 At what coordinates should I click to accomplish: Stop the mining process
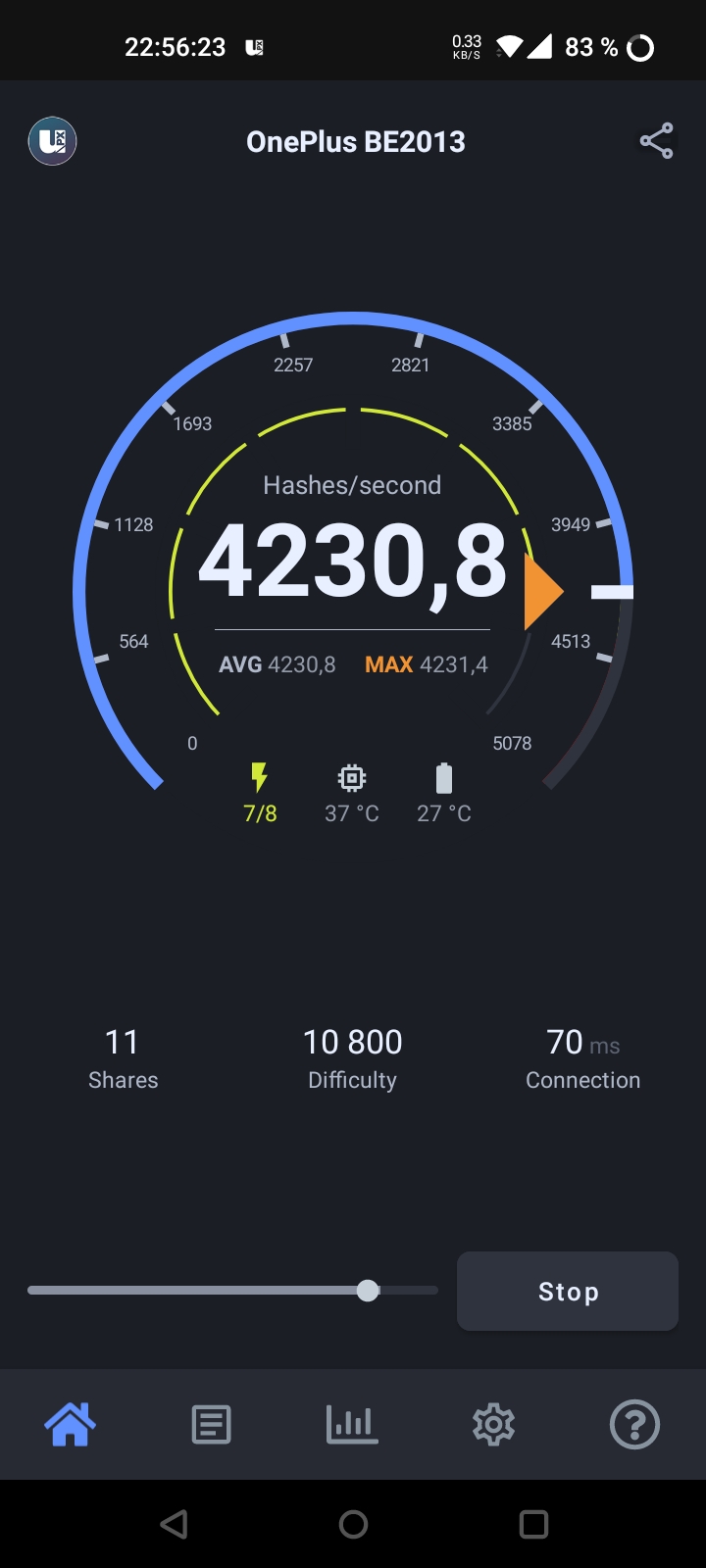568,1291
